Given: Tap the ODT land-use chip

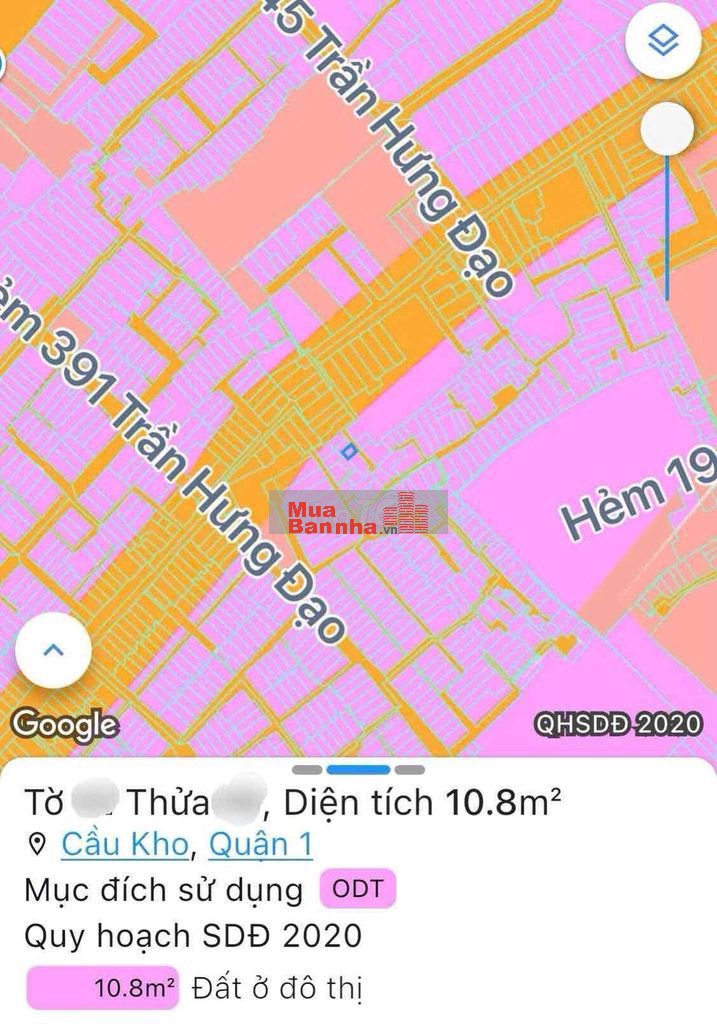Looking at the screenshot, I should tap(357, 889).
